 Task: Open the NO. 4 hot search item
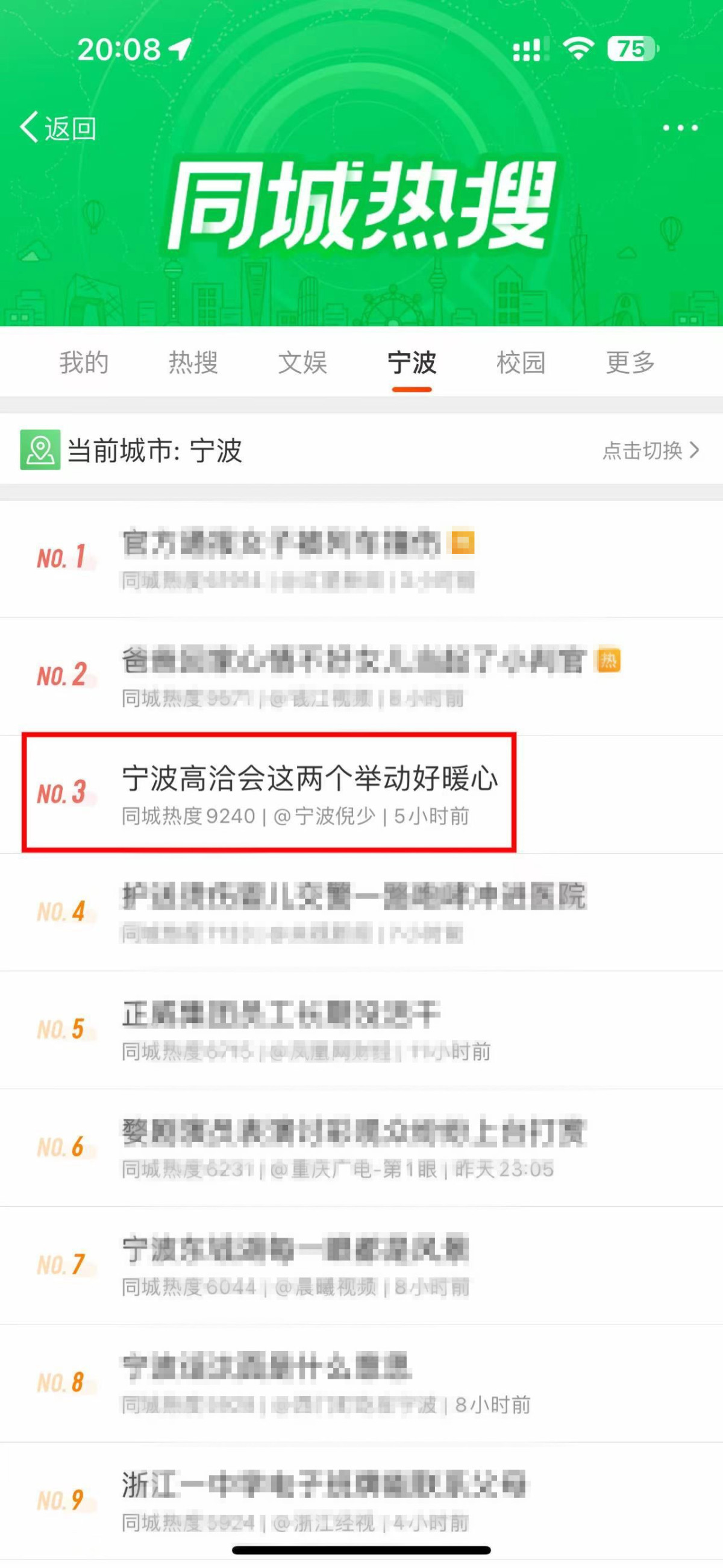(353, 911)
